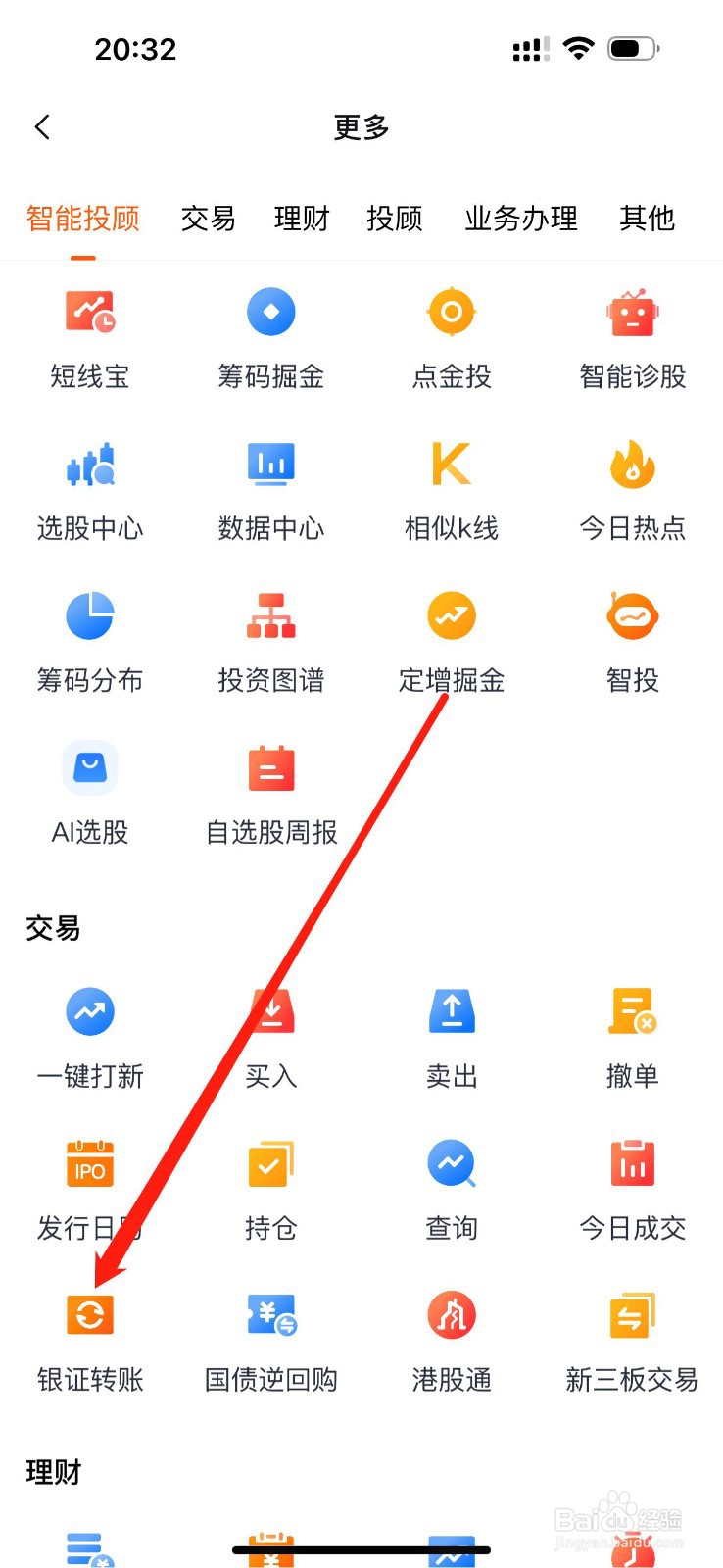Open 港股通 Hong Kong stock connect
The width and height of the screenshot is (723, 1568).
coord(451,1343)
